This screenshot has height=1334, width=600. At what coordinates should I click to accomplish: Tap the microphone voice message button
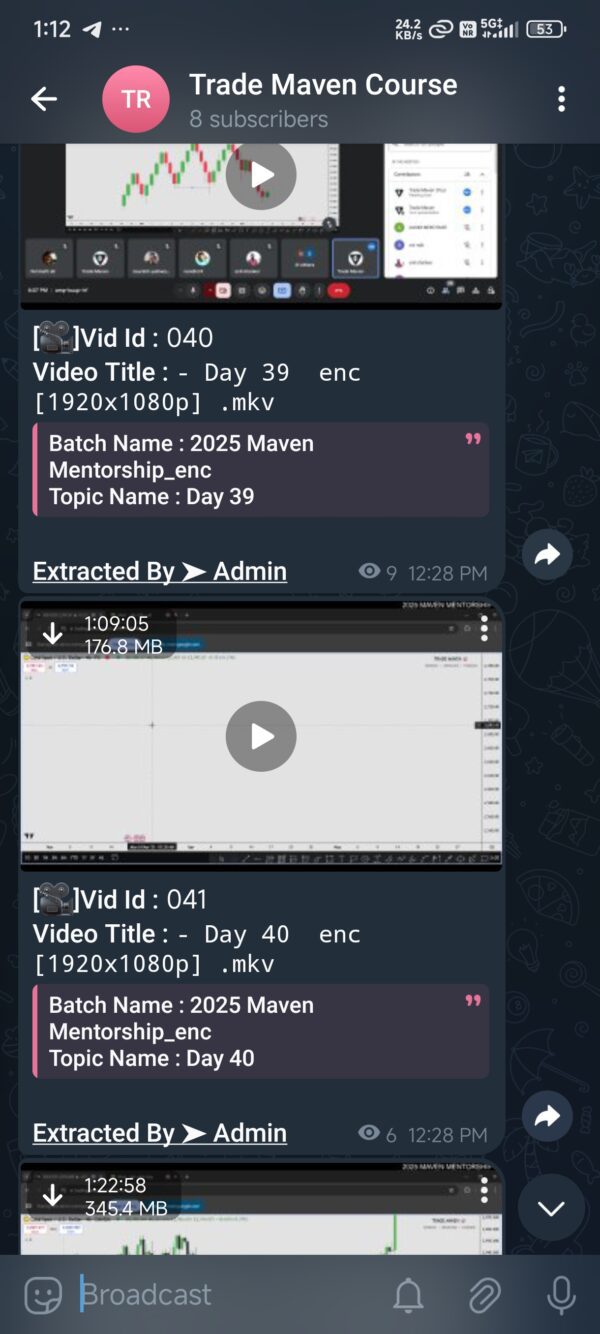click(x=561, y=1295)
